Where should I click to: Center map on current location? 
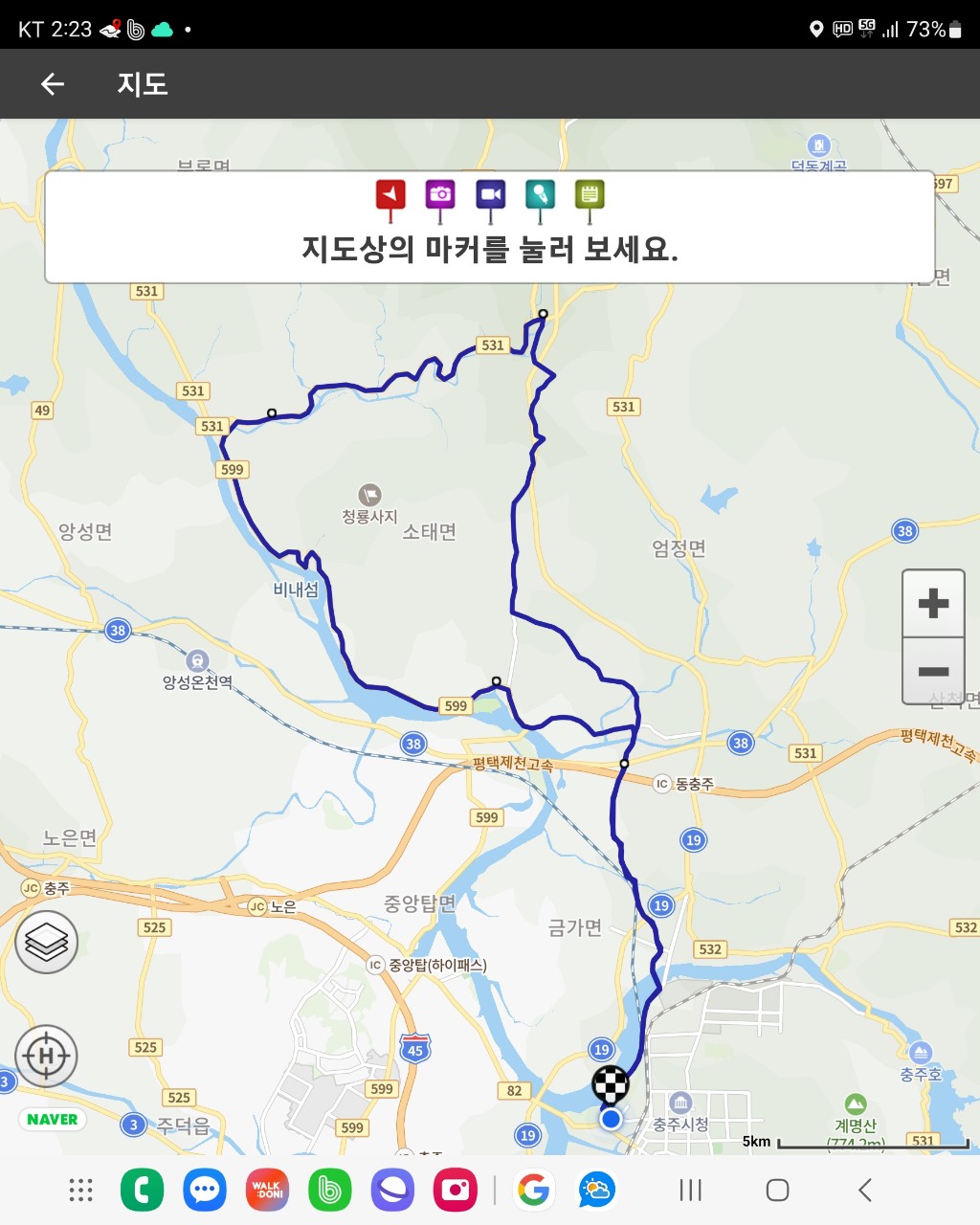coord(46,1056)
